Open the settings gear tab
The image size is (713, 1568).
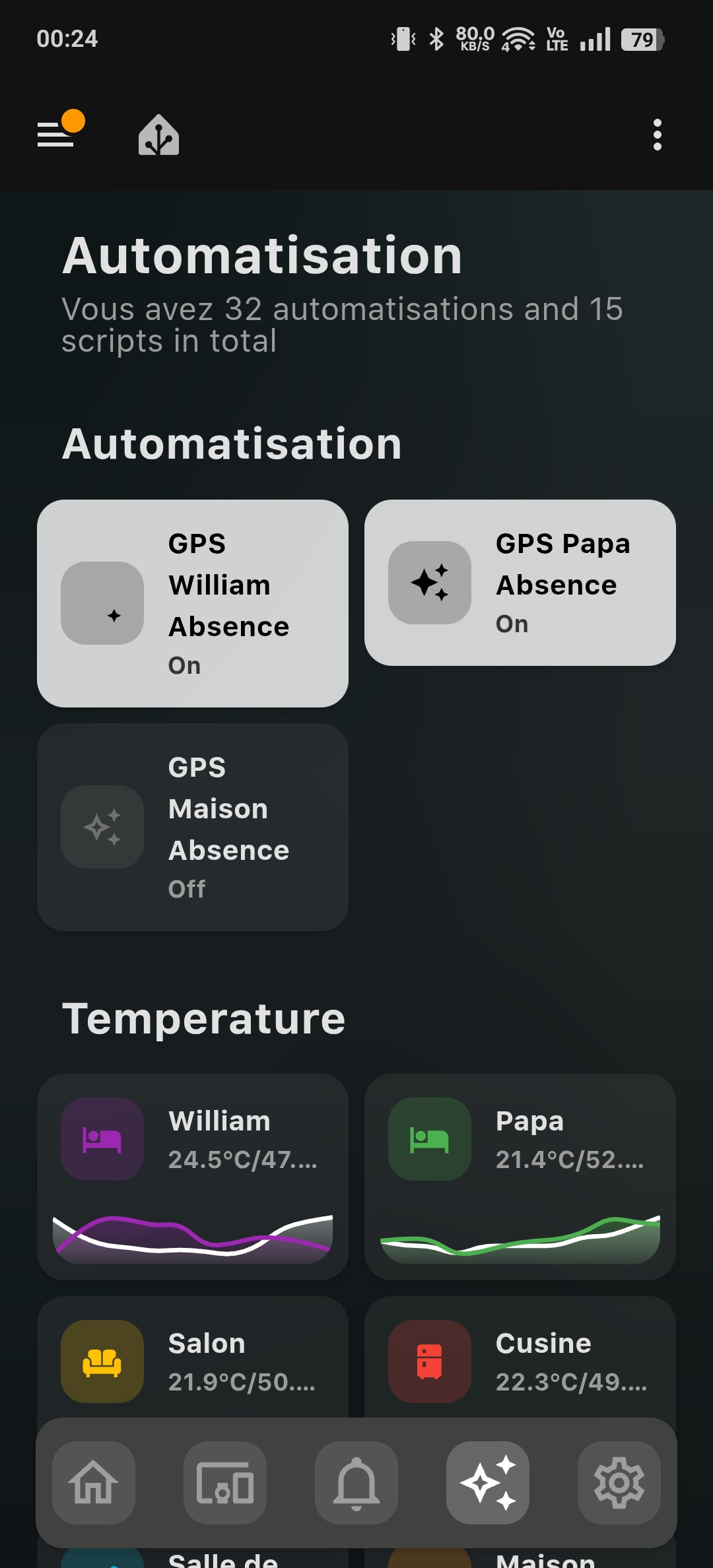[x=619, y=1482]
